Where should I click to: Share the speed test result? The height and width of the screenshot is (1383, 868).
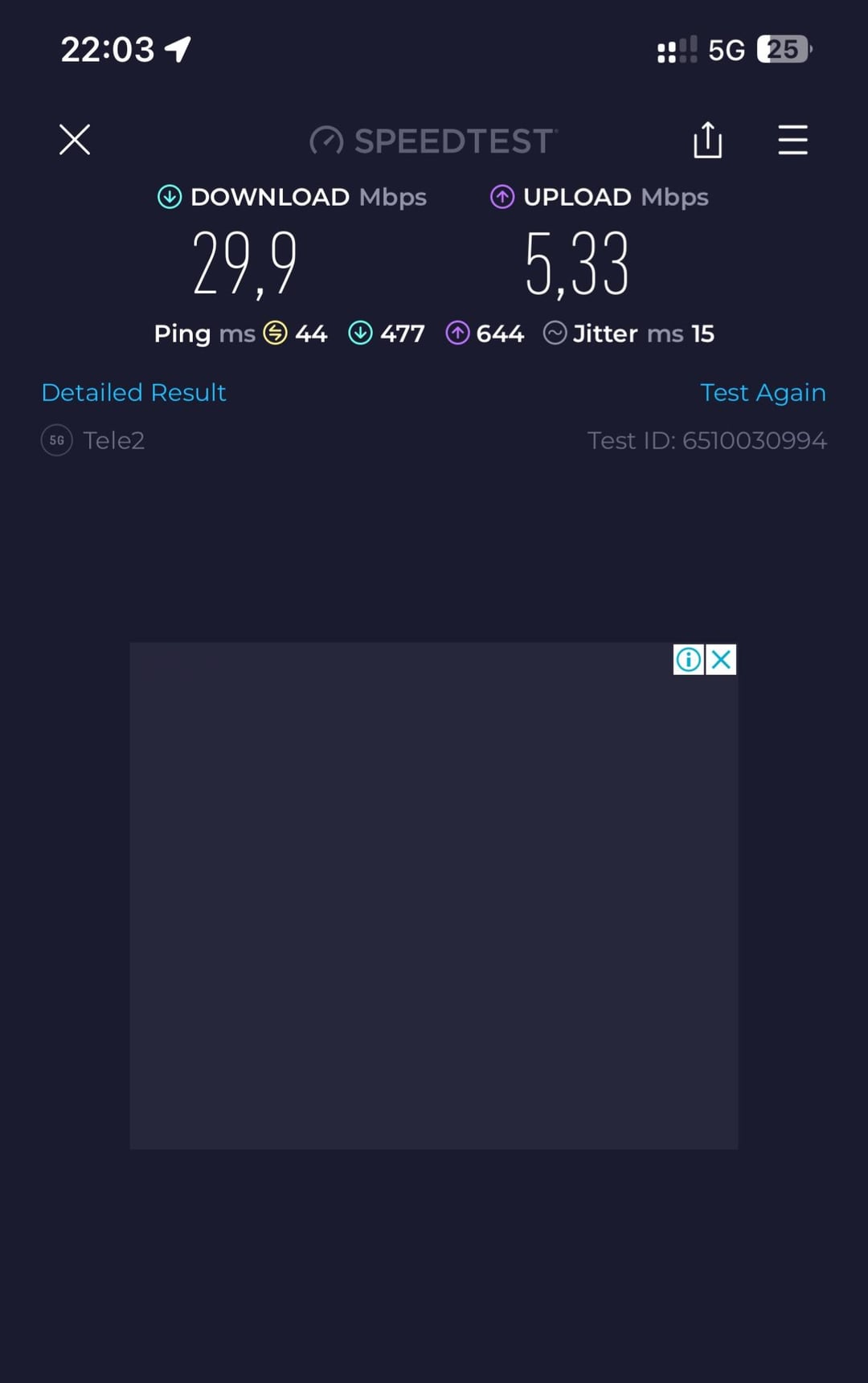[x=707, y=140]
